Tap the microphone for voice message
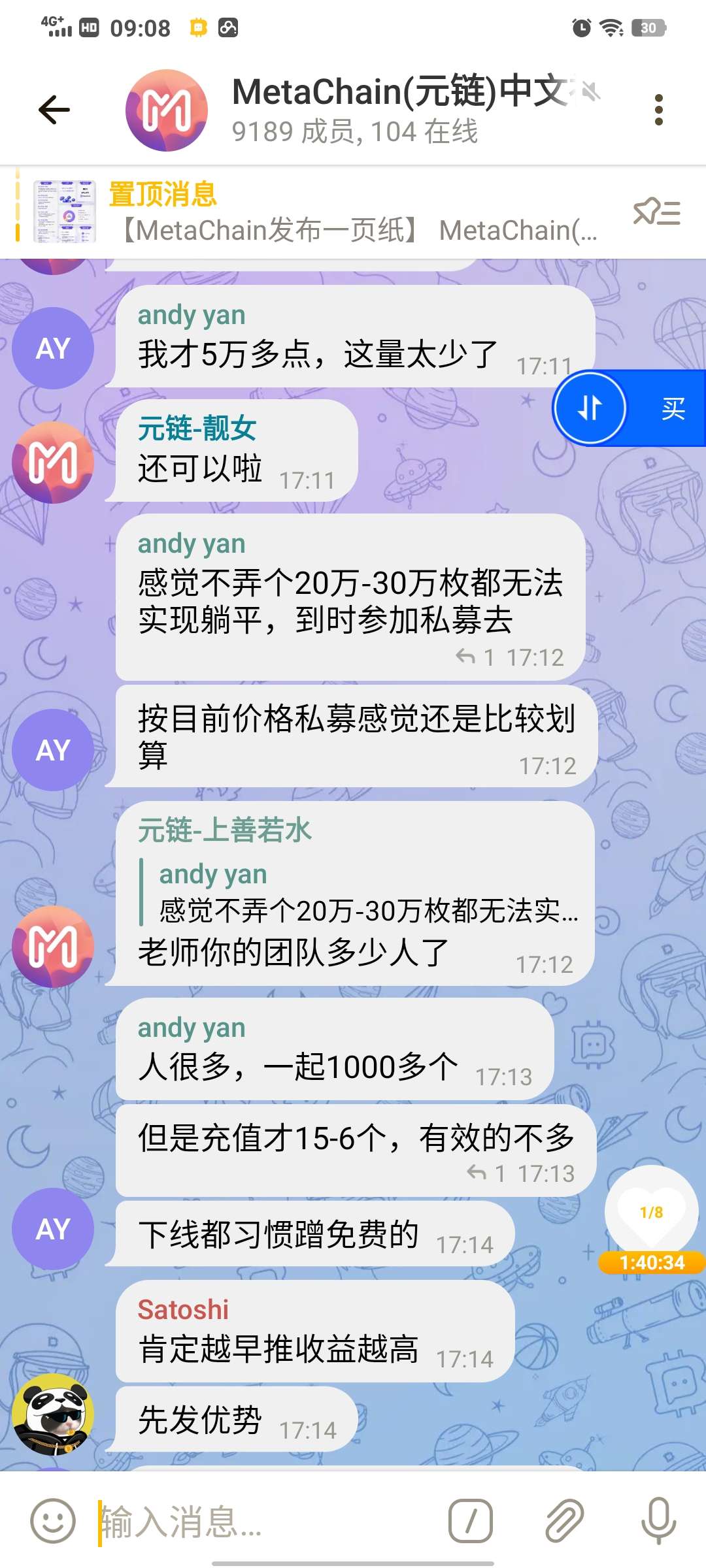706x1568 pixels. (x=658, y=1521)
